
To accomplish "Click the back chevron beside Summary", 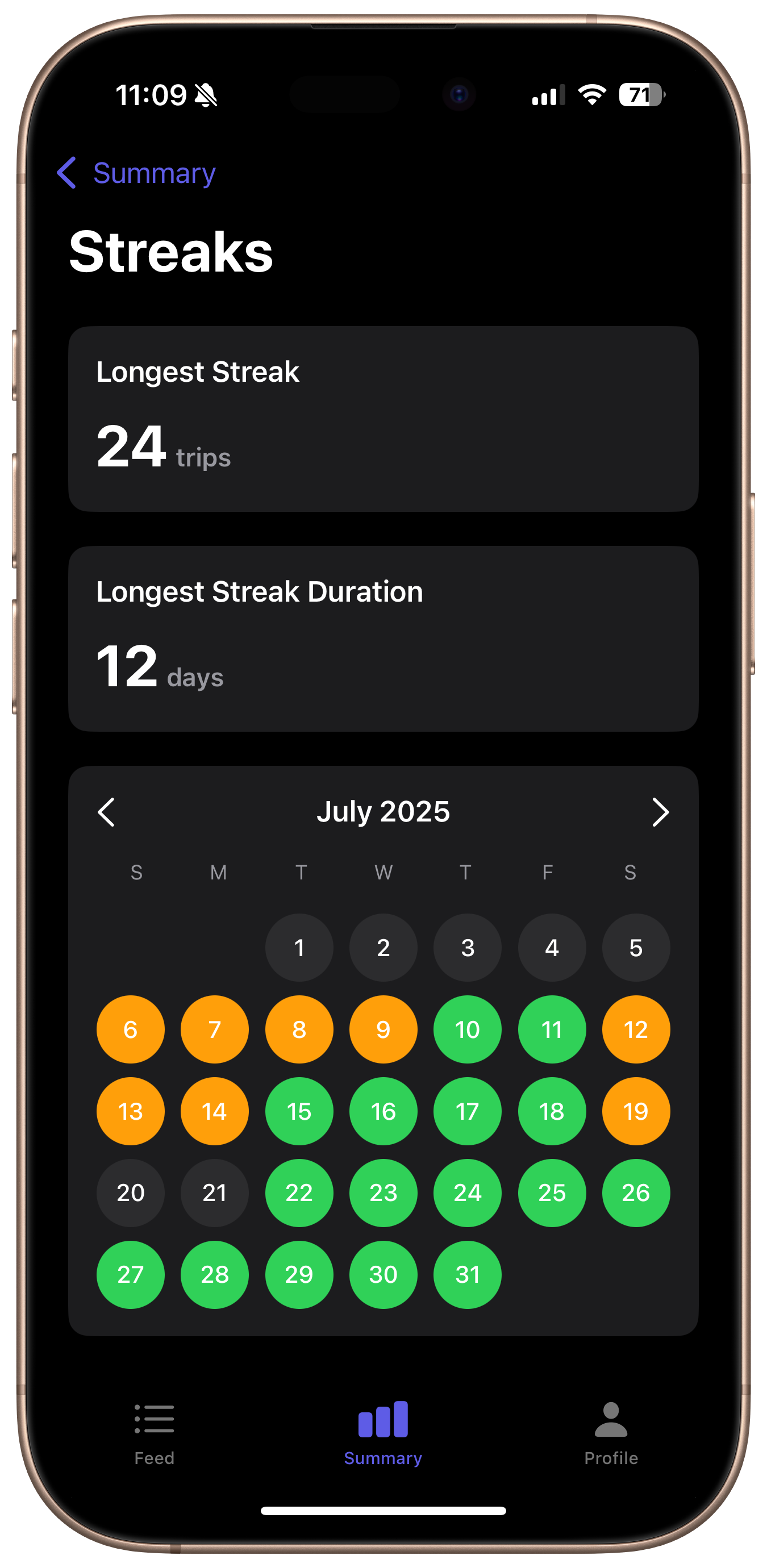I will [x=68, y=173].
